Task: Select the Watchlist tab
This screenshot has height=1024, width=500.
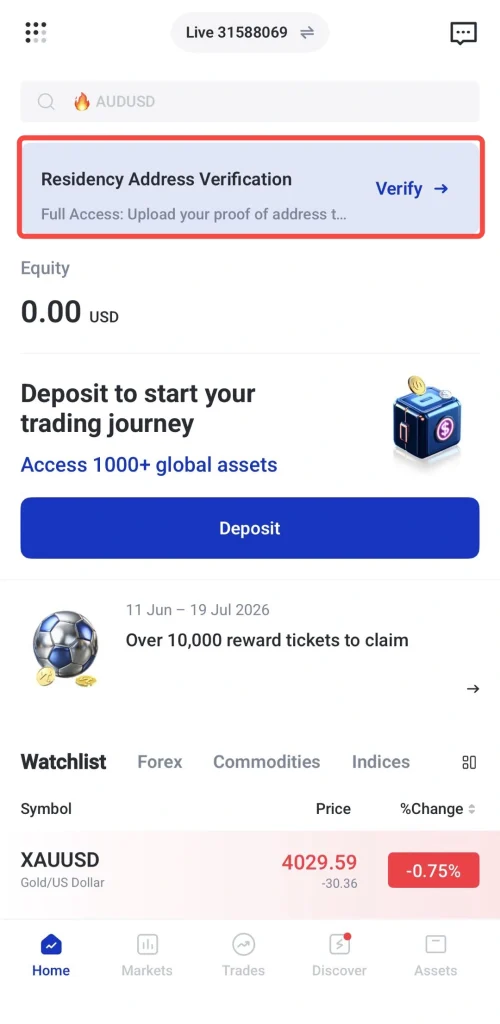Action: coord(63,761)
